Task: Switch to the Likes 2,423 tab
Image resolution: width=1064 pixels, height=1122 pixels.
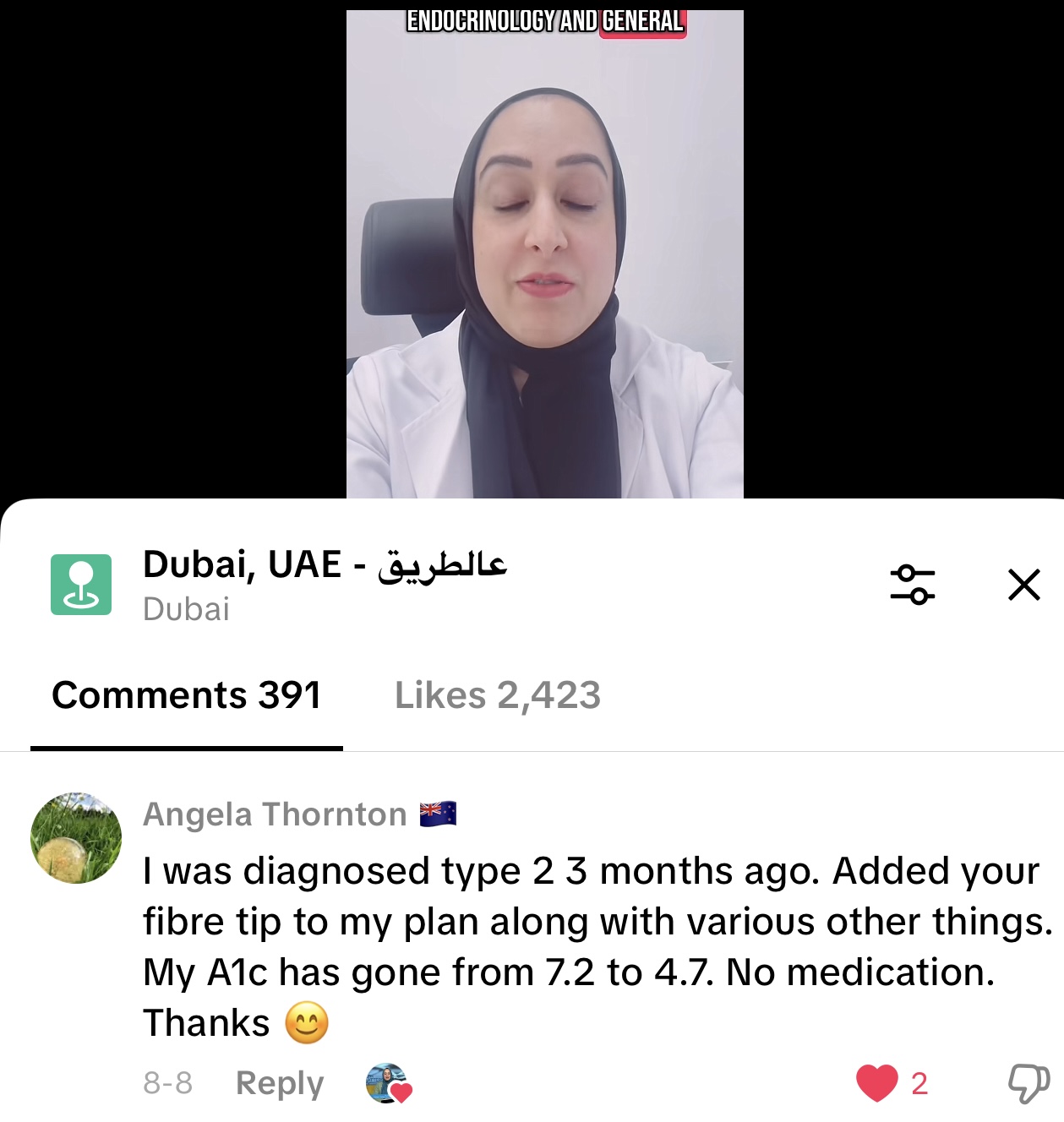Action: (497, 695)
